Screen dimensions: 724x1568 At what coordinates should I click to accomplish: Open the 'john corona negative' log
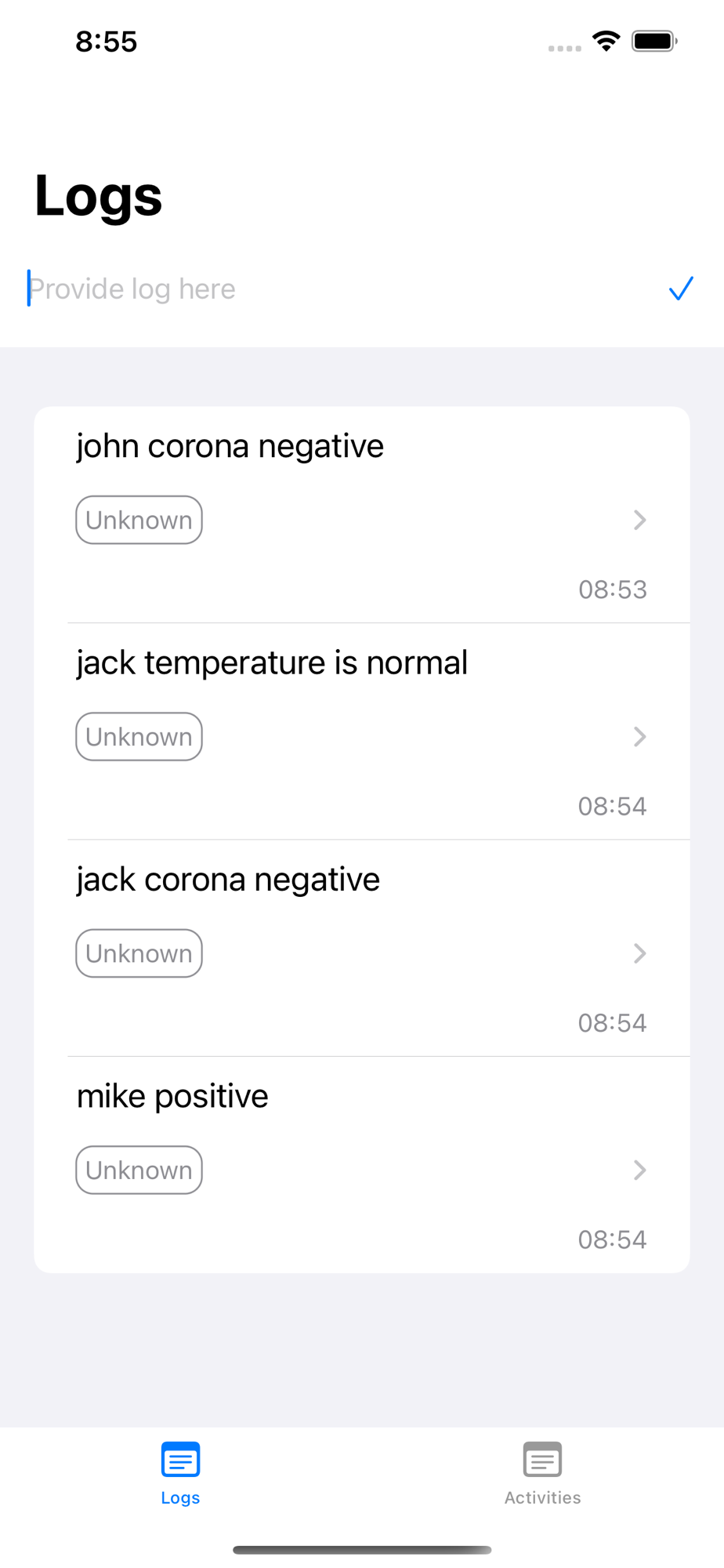pos(362,515)
